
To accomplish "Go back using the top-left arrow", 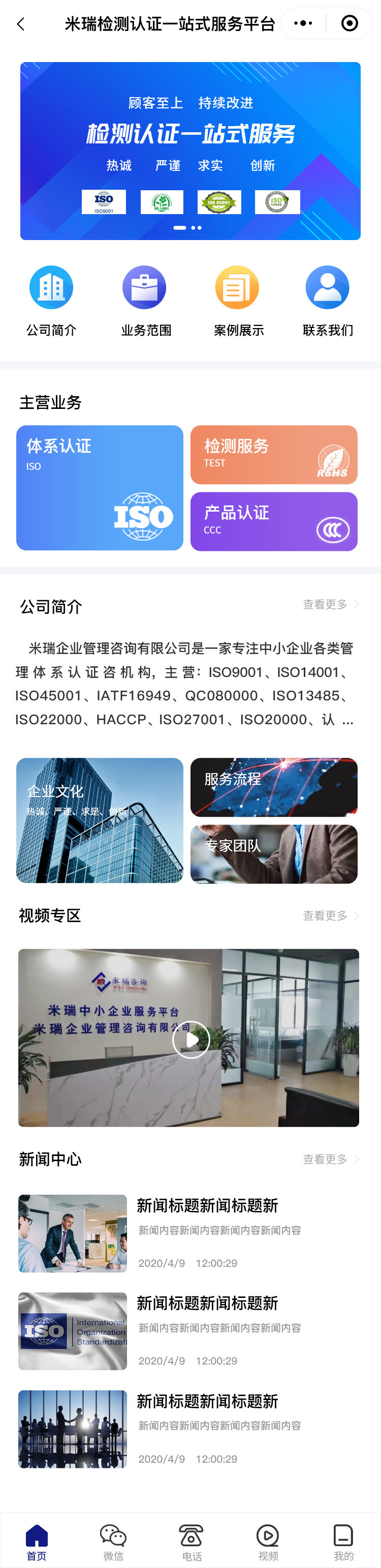I will pos(21,24).
